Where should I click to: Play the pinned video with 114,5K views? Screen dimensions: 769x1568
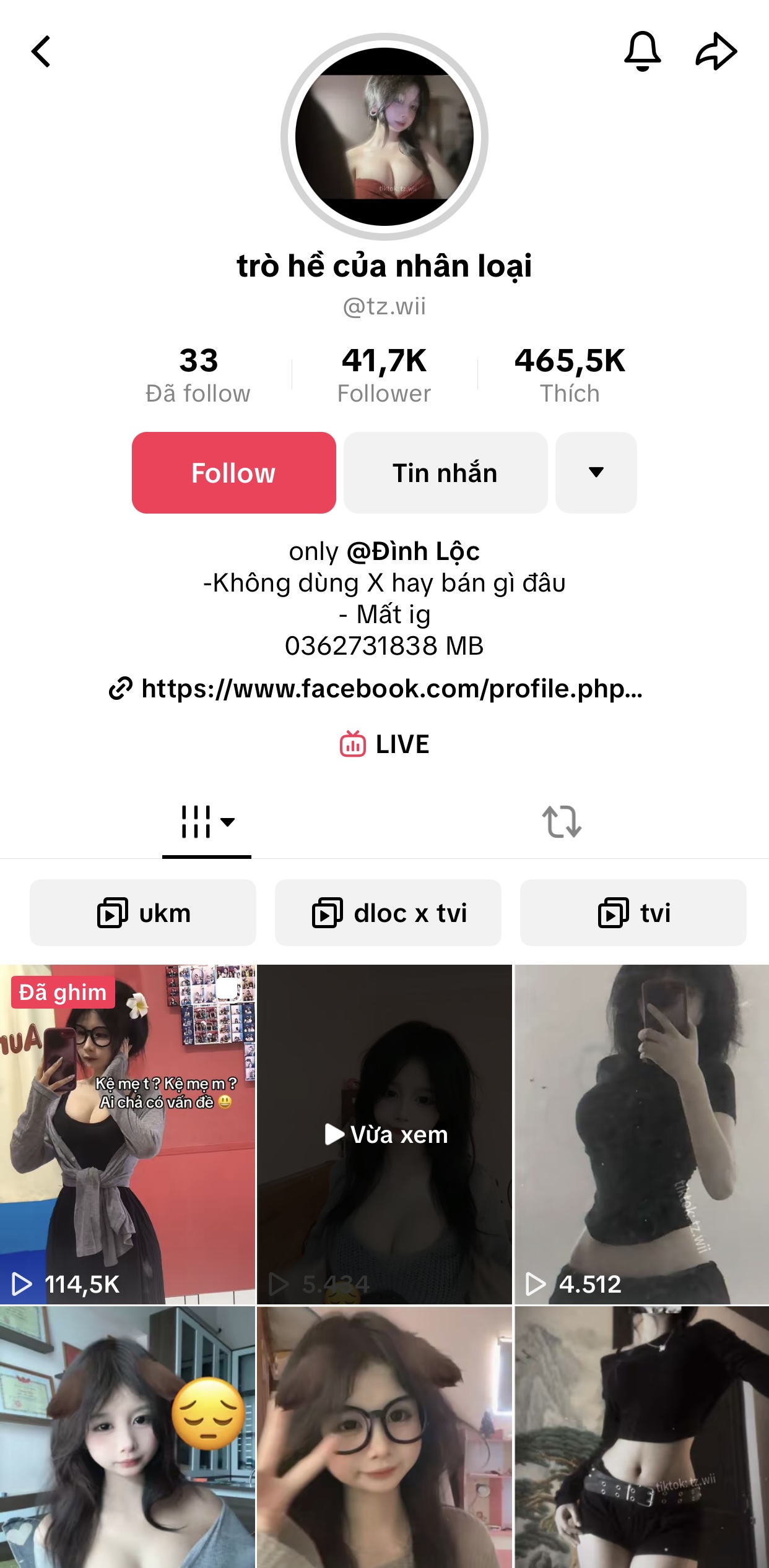[128, 1134]
